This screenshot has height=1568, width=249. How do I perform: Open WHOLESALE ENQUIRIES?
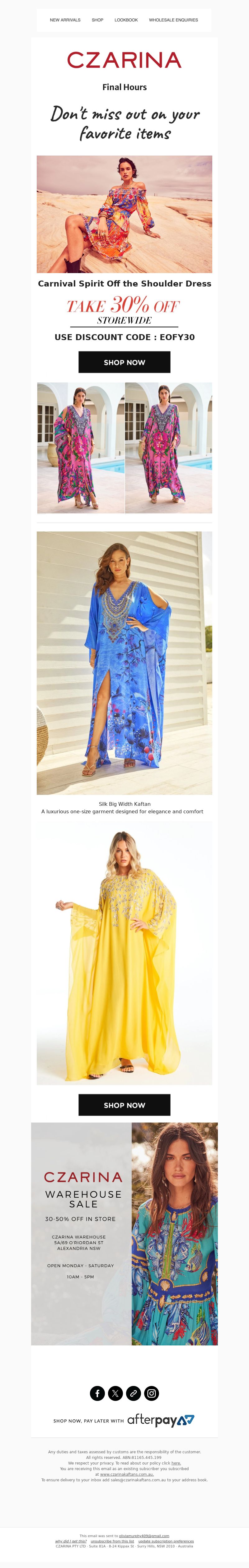[173, 20]
